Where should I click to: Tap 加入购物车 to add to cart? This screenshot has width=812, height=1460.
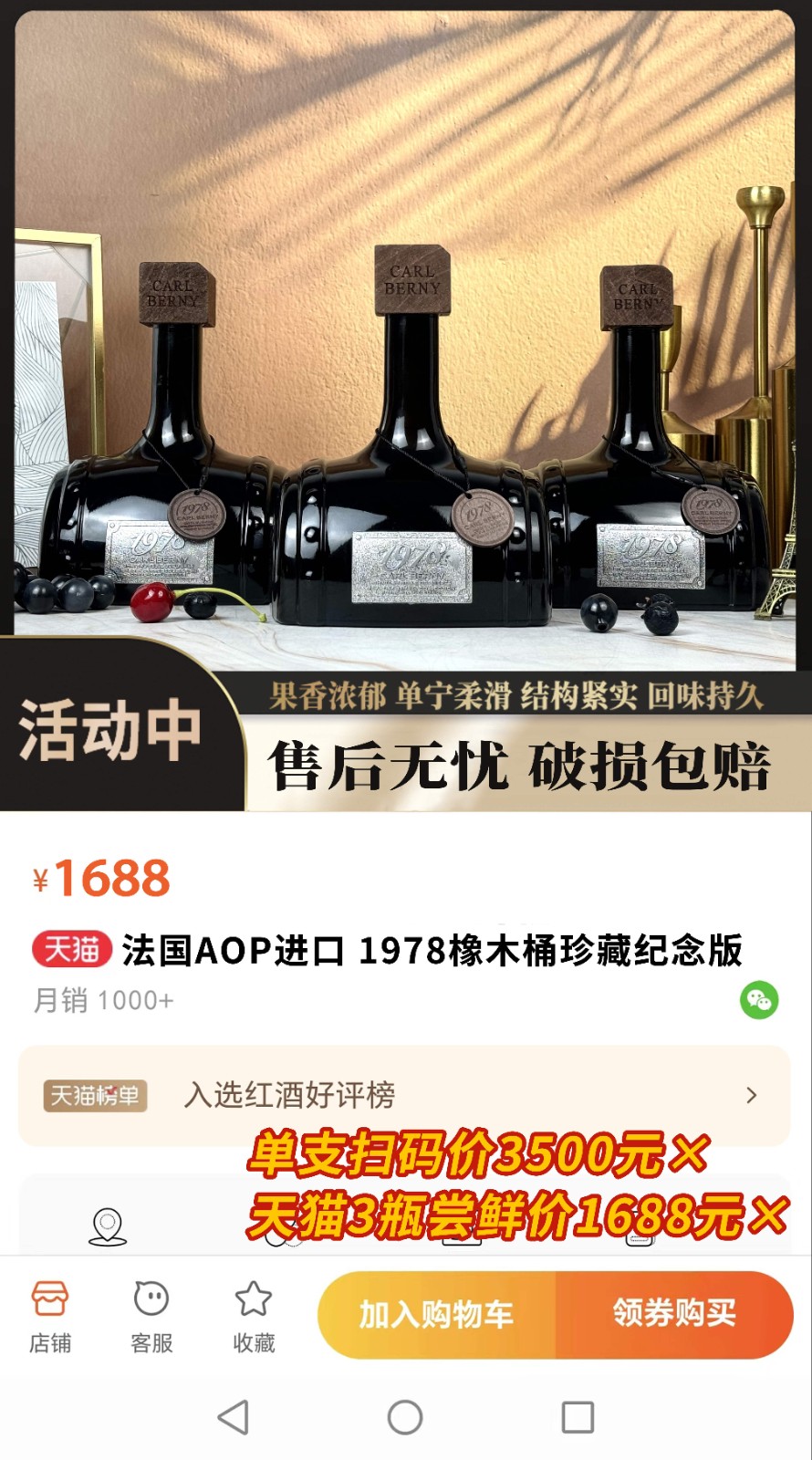tap(436, 1315)
